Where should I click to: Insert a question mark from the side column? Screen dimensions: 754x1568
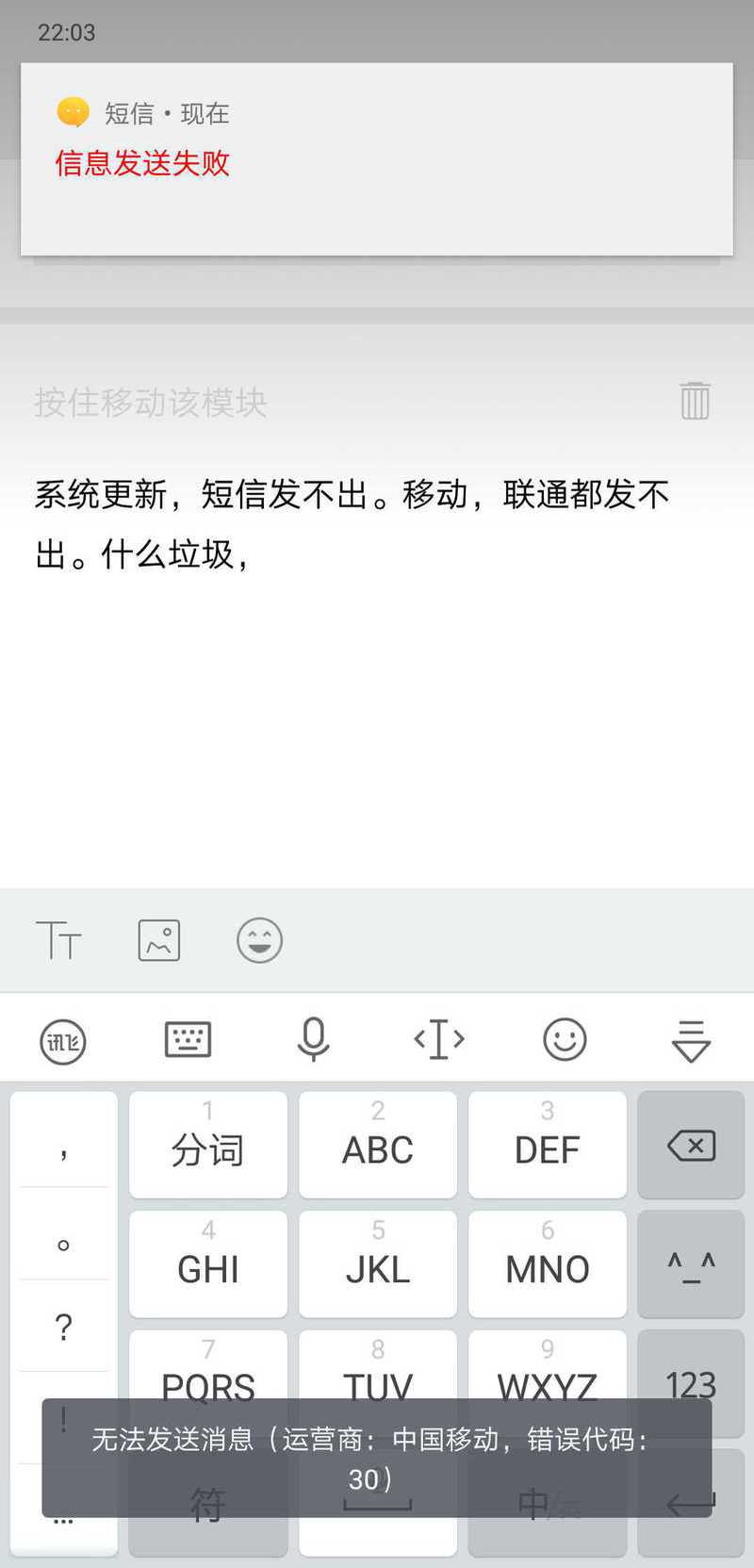(x=63, y=1326)
